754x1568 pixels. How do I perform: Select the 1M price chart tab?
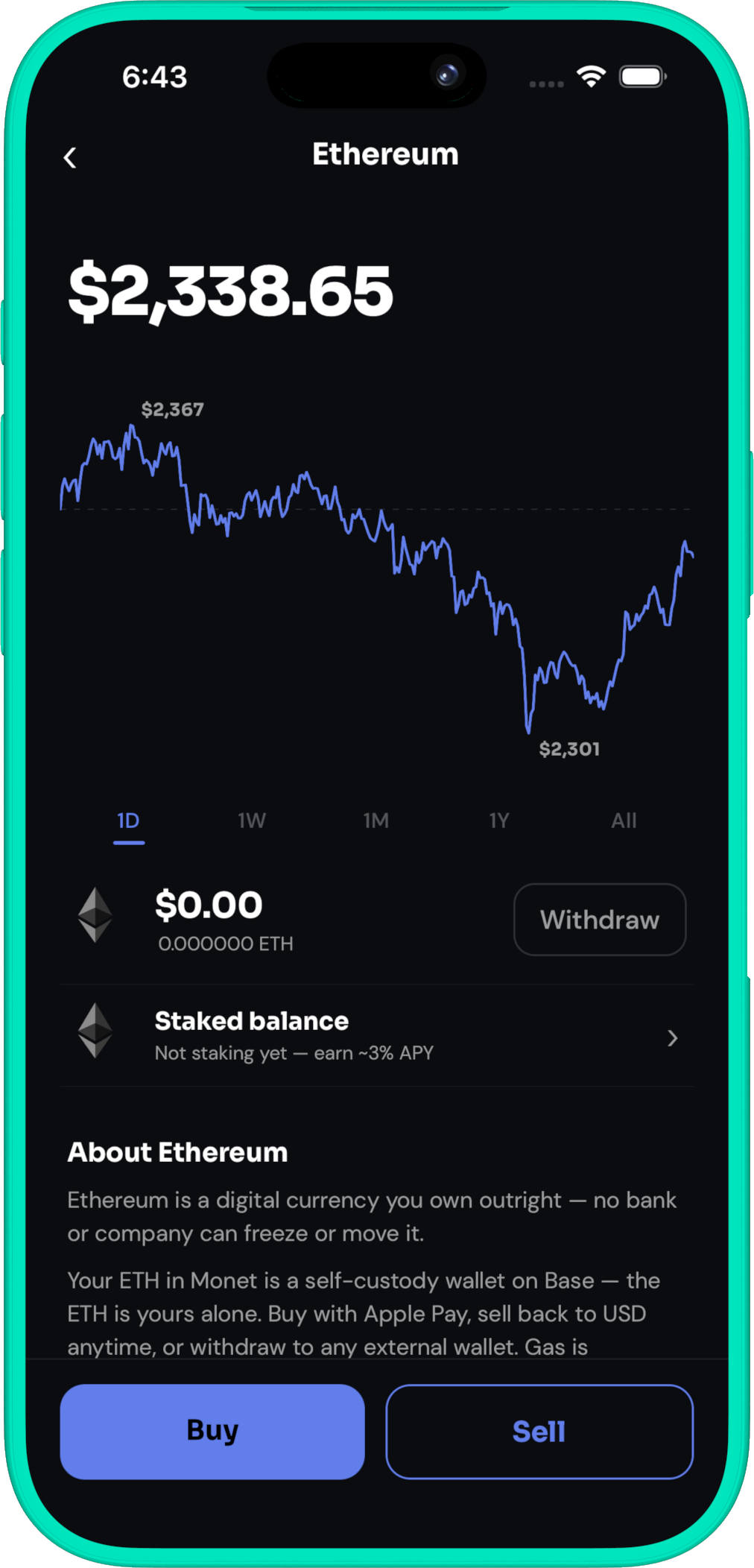point(376,821)
